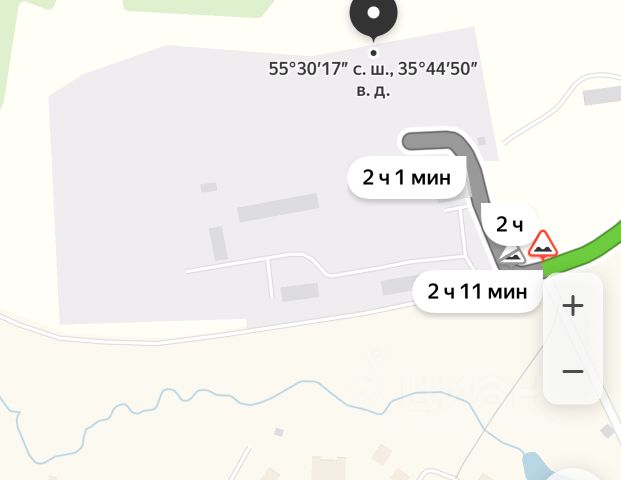Zoom out of the map
The width and height of the screenshot is (621, 480).
pyautogui.click(x=572, y=371)
